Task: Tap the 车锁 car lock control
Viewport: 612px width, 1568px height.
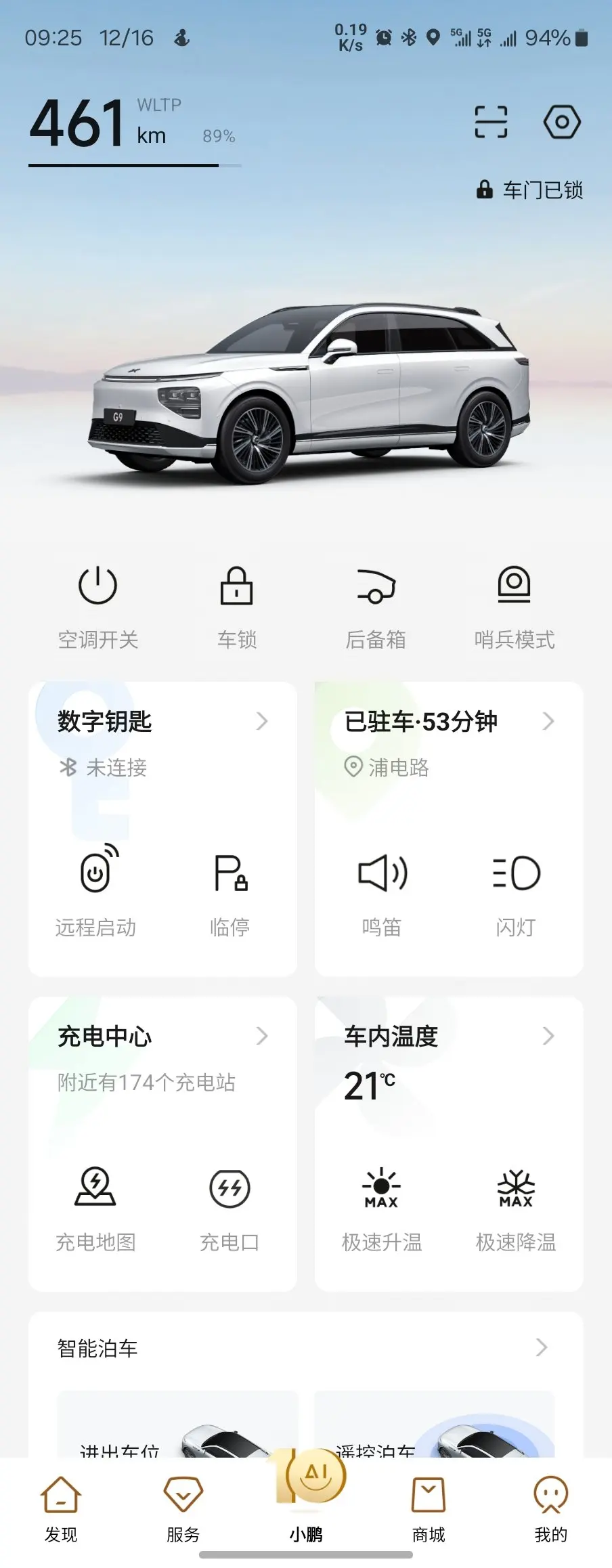Action: 237,601
